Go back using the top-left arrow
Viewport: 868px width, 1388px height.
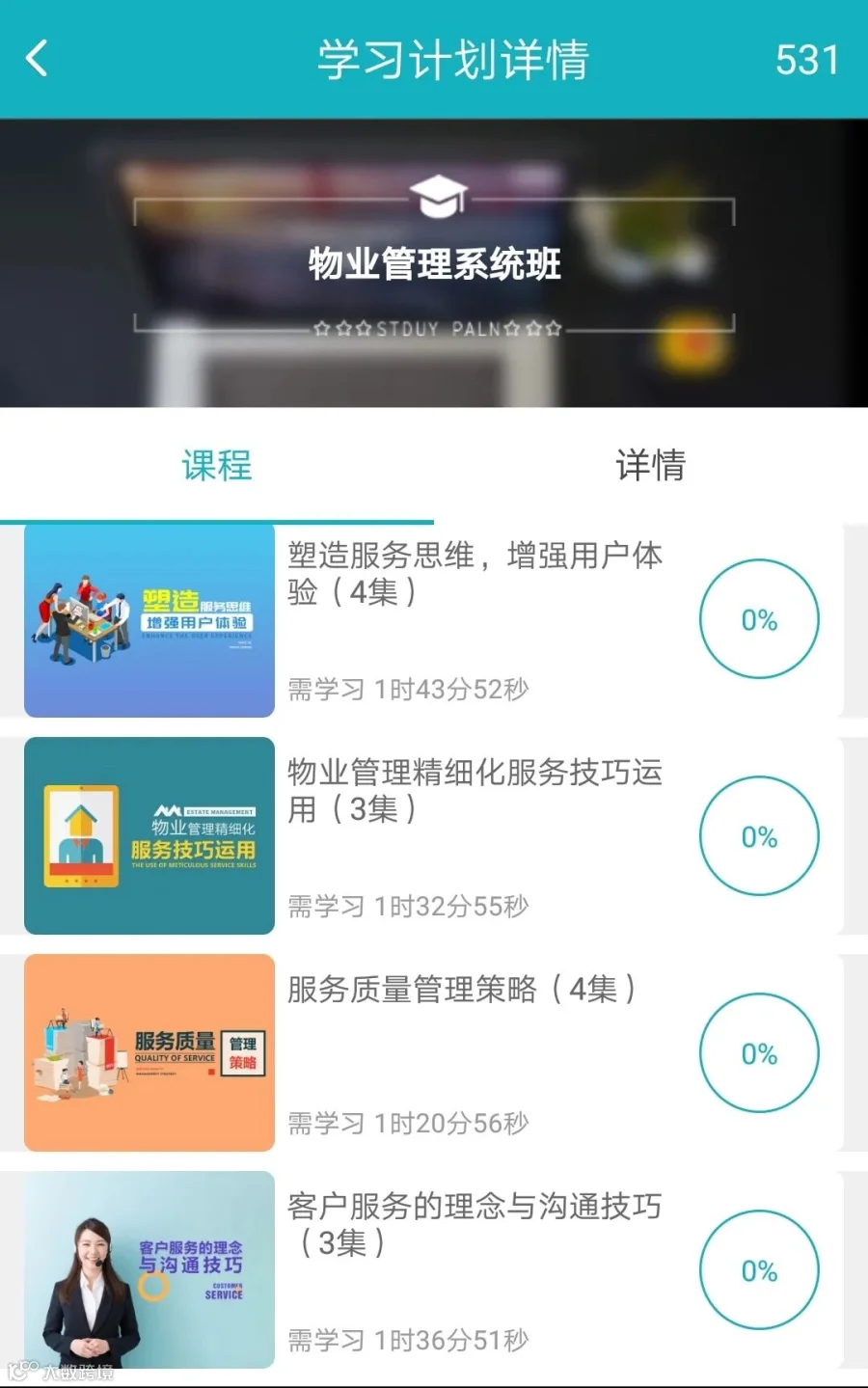pos(37,59)
